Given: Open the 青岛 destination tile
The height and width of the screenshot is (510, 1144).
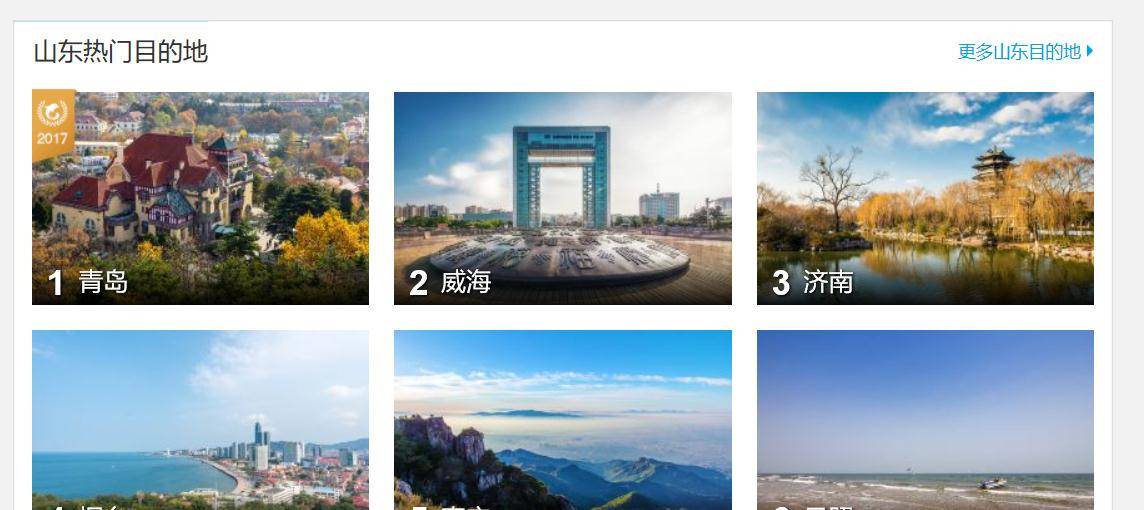Looking at the screenshot, I should [200, 198].
